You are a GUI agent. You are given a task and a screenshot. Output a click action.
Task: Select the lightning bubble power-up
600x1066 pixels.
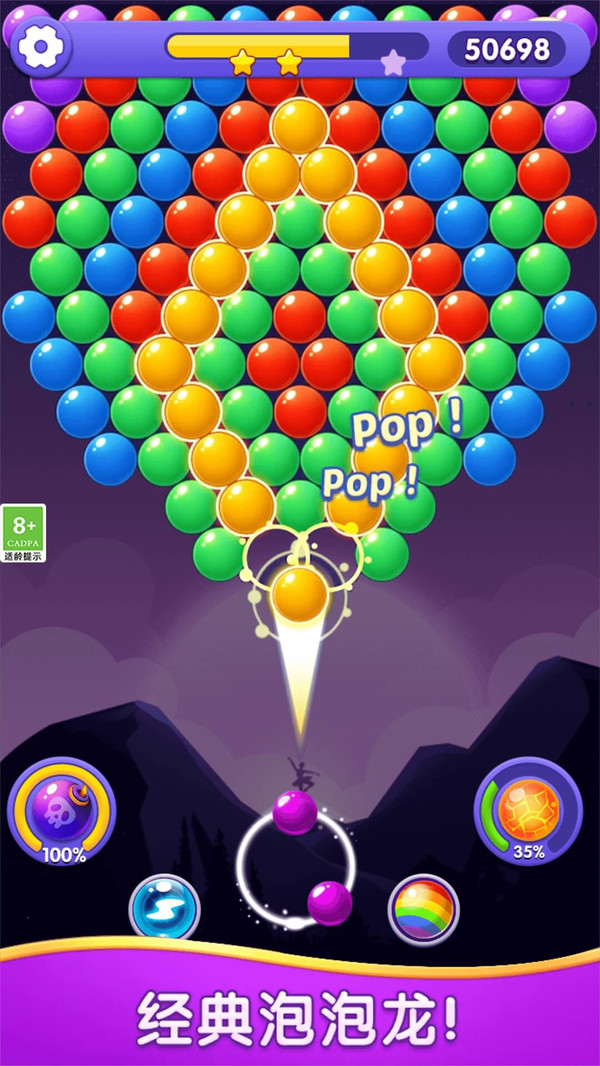pyautogui.click(x=164, y=908)
